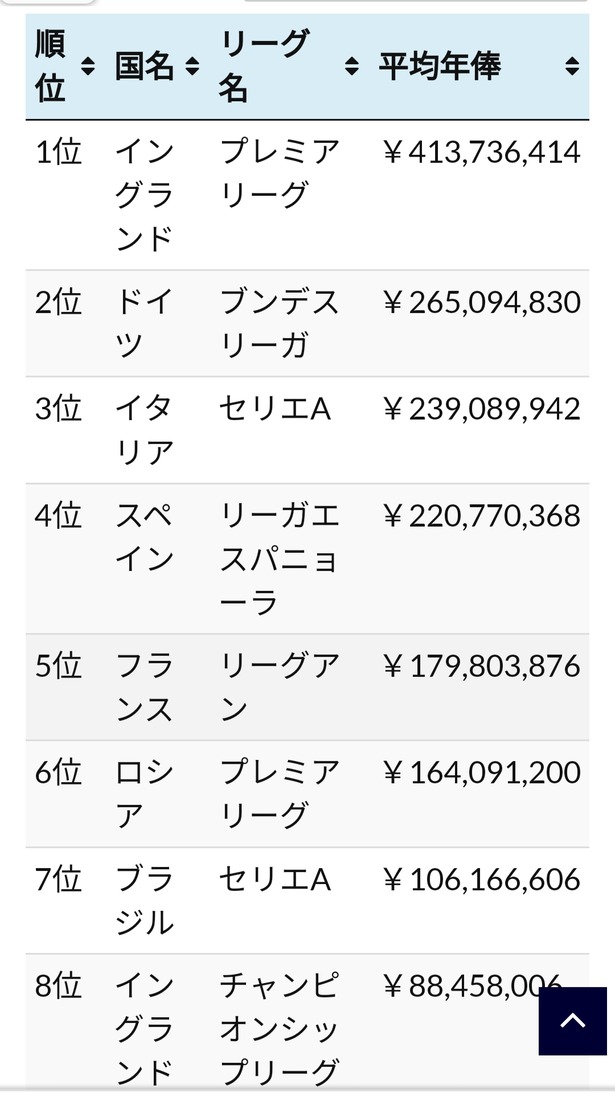This screenshot has height=1101, width=615.
Task: Sort table by 順位 column
Action: pyautogui.click(x=88, y=67)
